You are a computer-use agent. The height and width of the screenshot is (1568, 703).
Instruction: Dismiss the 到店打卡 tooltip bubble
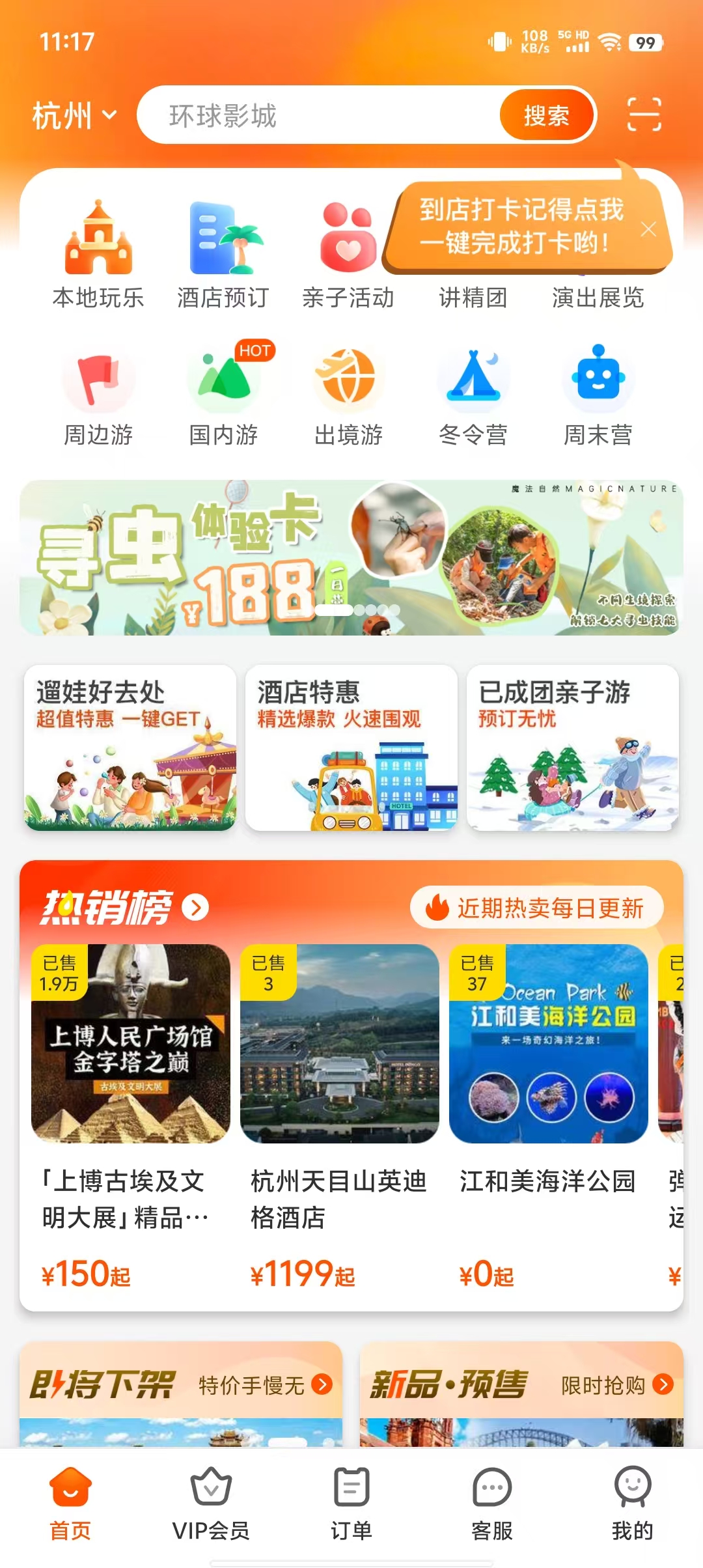pos(648,229)
